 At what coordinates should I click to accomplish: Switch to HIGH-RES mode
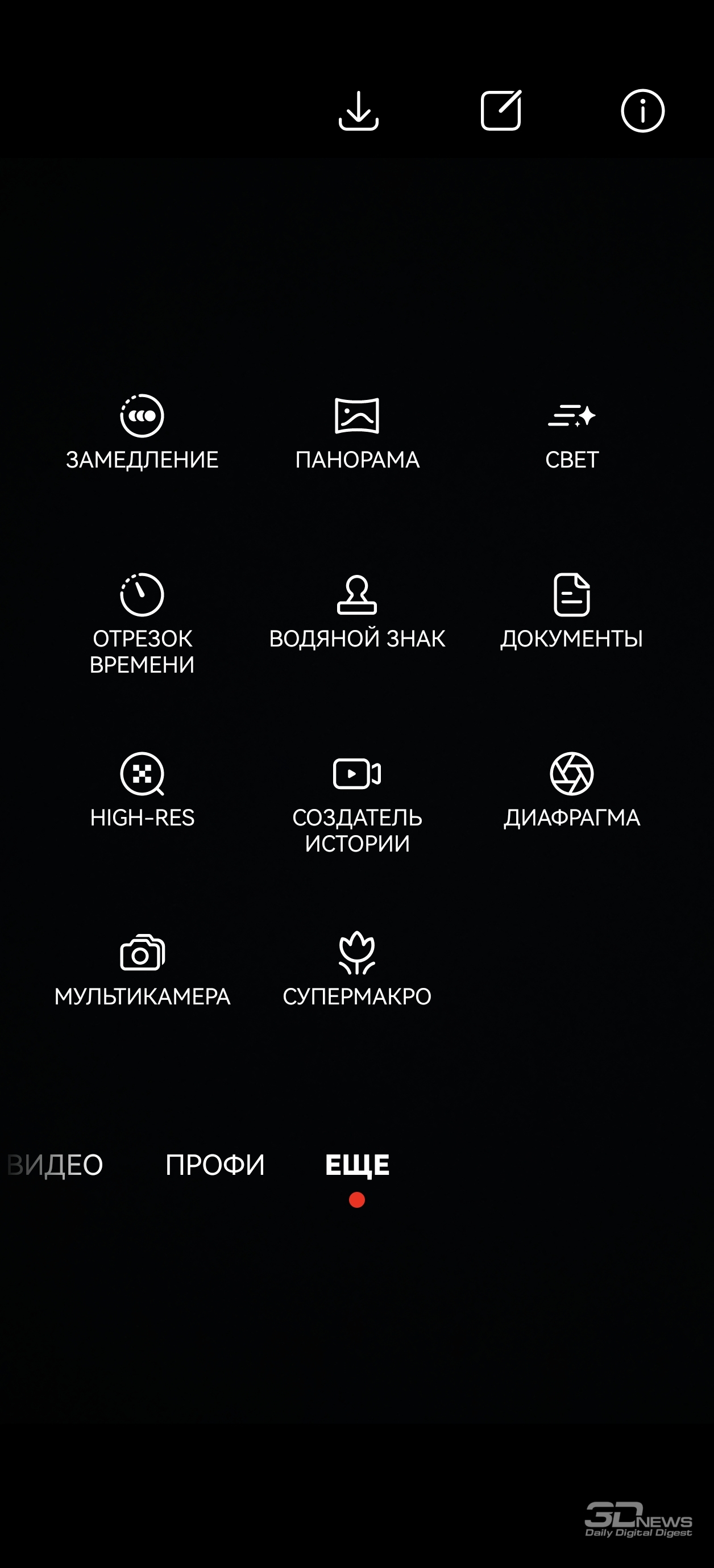point(142,791)
